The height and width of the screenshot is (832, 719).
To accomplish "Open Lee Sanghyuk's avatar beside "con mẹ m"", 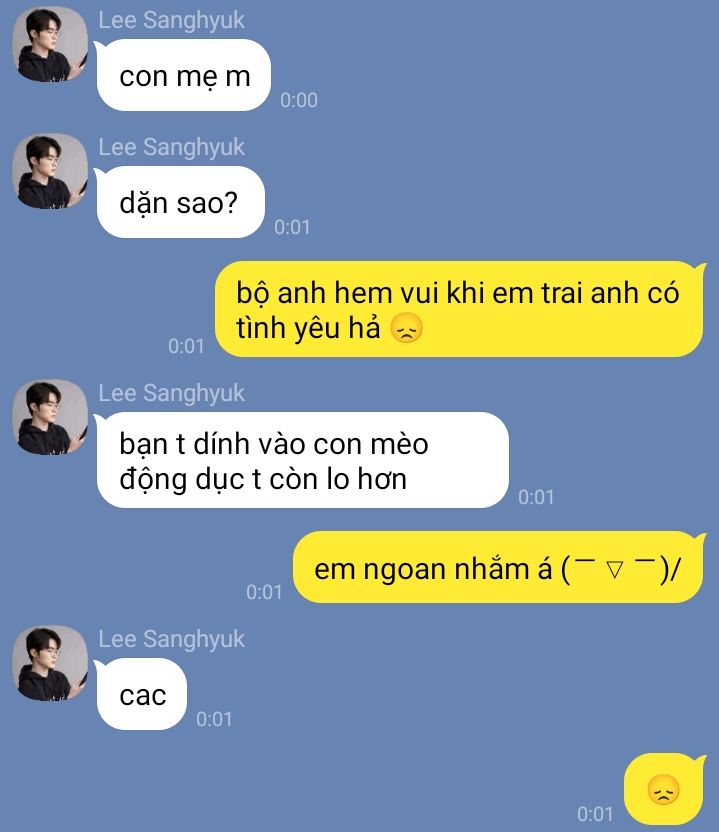I will point(50,44).
